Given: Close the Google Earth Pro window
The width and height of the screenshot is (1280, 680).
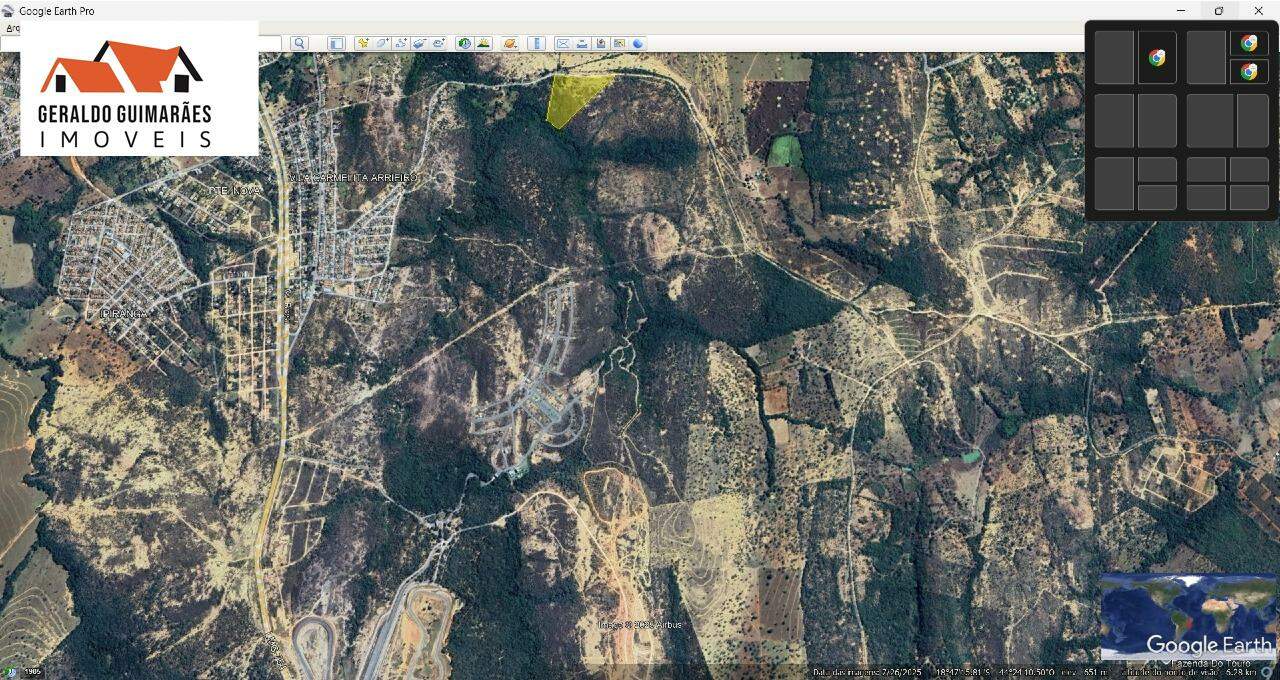Looking at the screenshot, I should pos(1258,10).
